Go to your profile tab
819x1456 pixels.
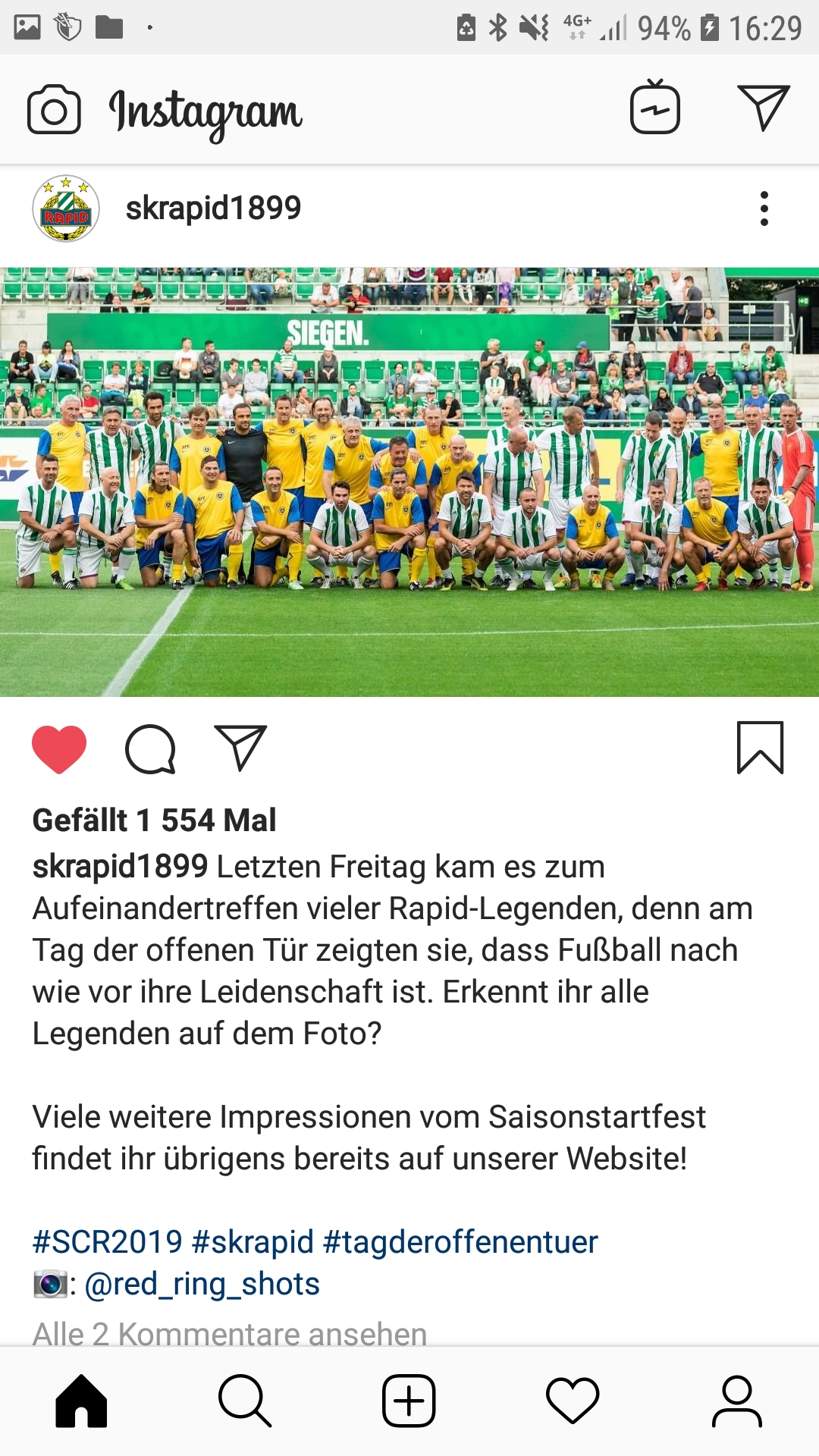[736, 1401]
